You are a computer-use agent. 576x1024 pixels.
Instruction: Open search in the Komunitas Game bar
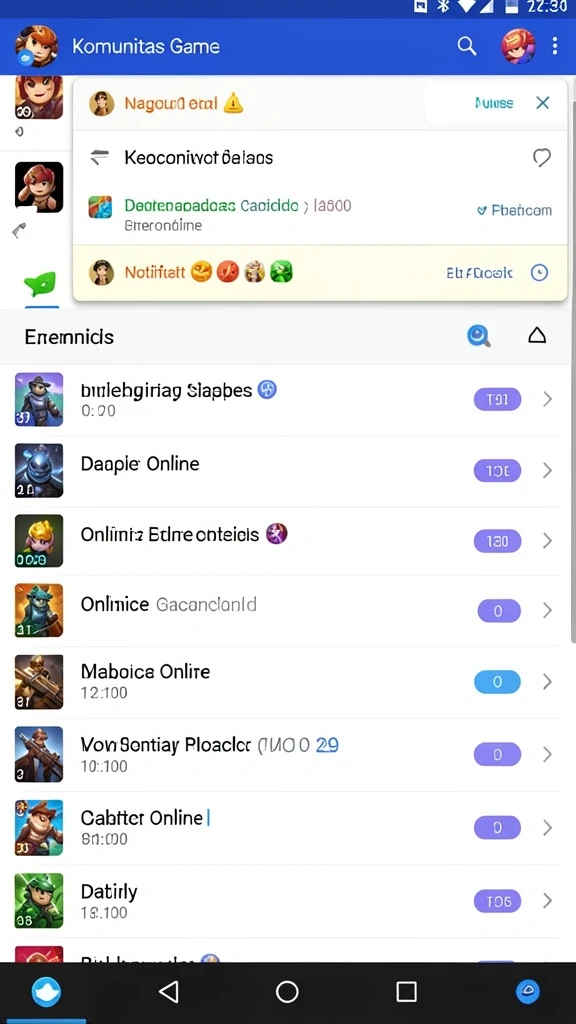coord(466,46)
